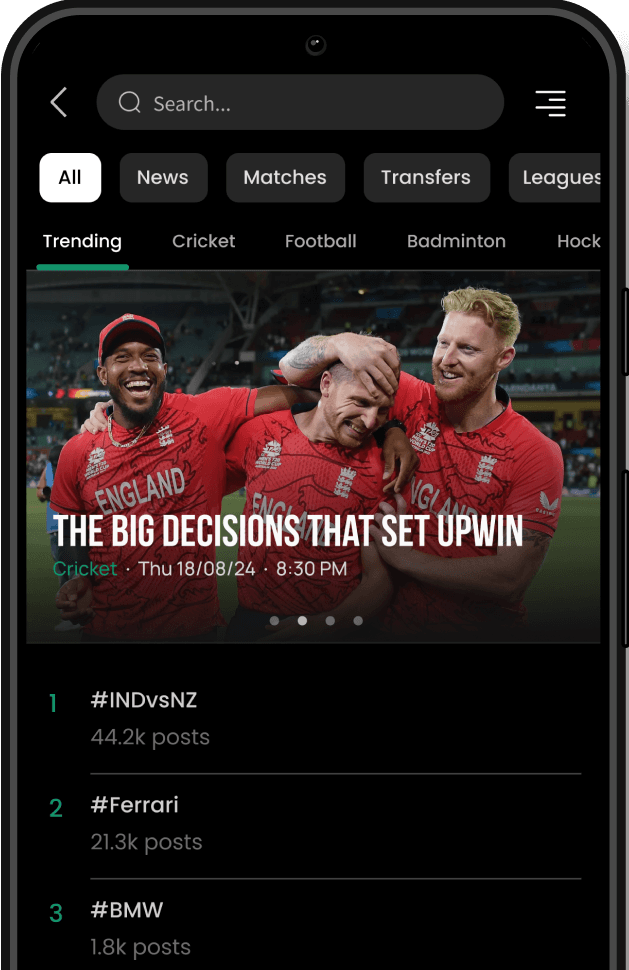Switch to the Badminton tab
The height and width of the screenshot is (970, 629).
[x=456, y=241]
